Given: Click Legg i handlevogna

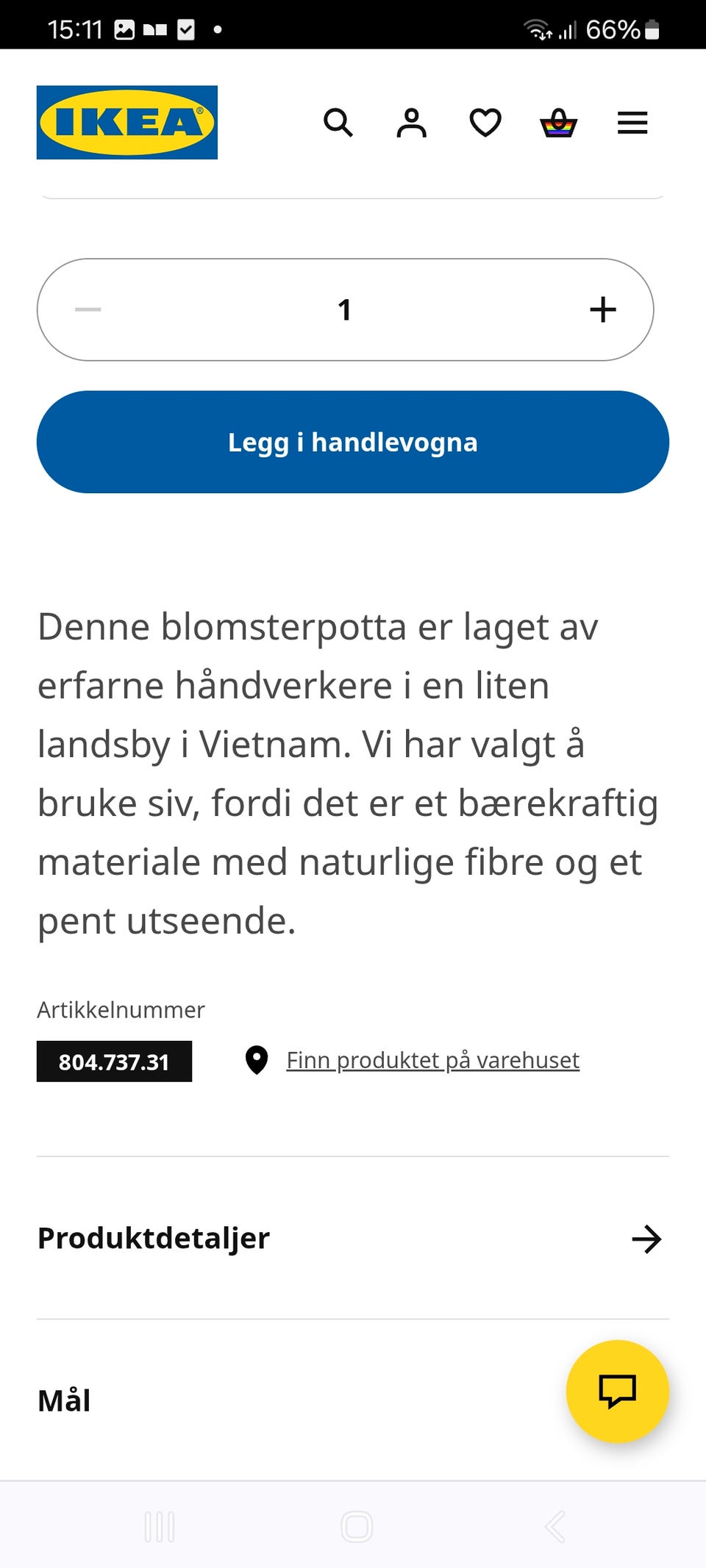Looking at the screenshot, I should tap(352, 442).
